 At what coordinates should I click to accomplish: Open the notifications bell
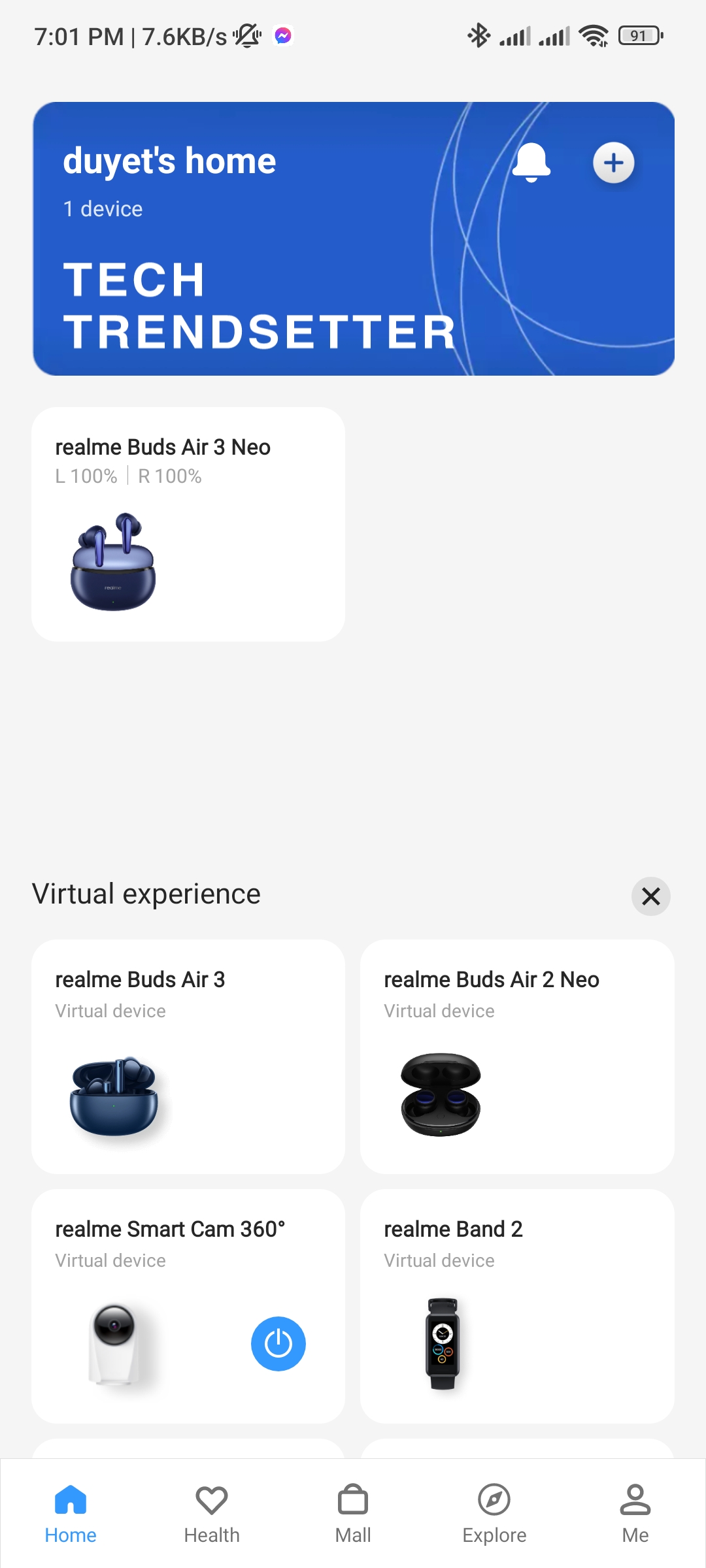tap(531, 162)
